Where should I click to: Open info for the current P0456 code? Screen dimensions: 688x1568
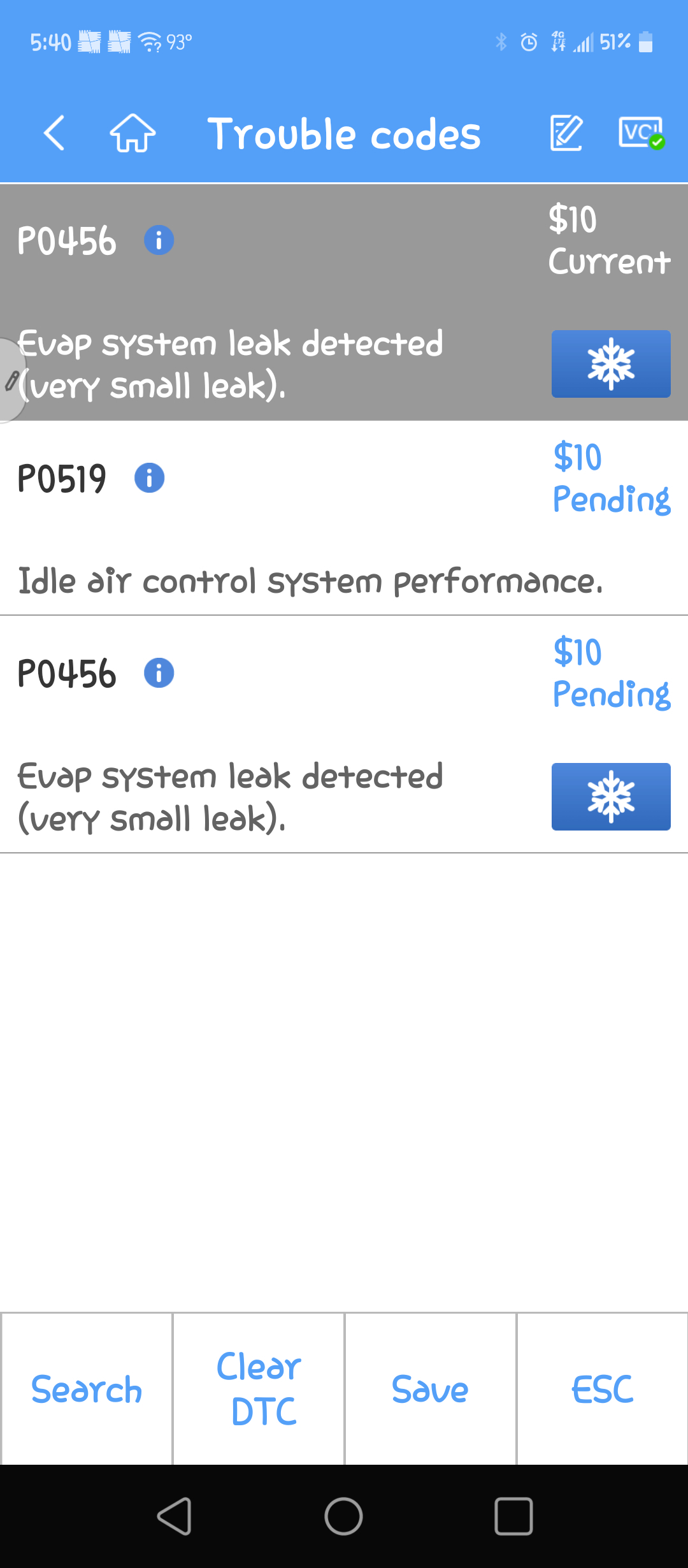point(159,241)
